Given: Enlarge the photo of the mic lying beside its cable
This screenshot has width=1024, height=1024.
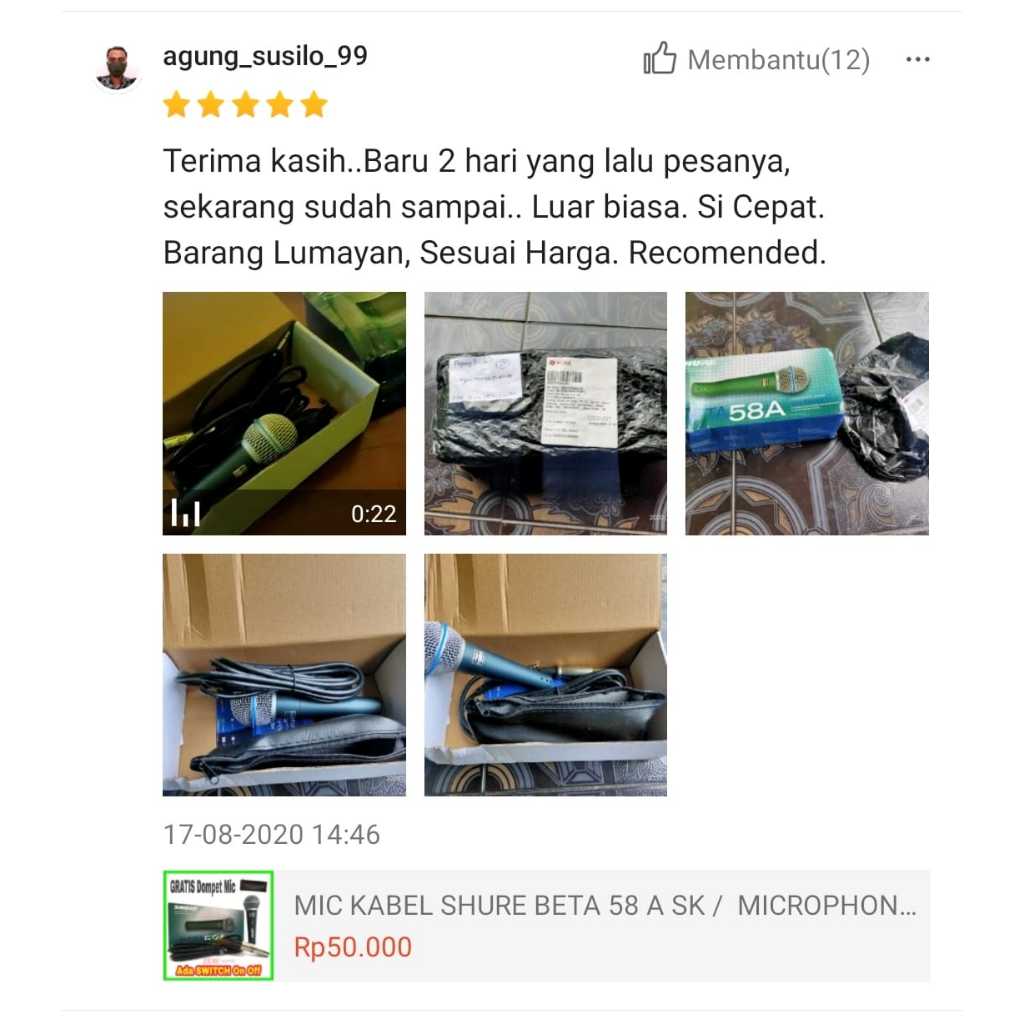Looking at the screenshot, I should tap(284, 675).
